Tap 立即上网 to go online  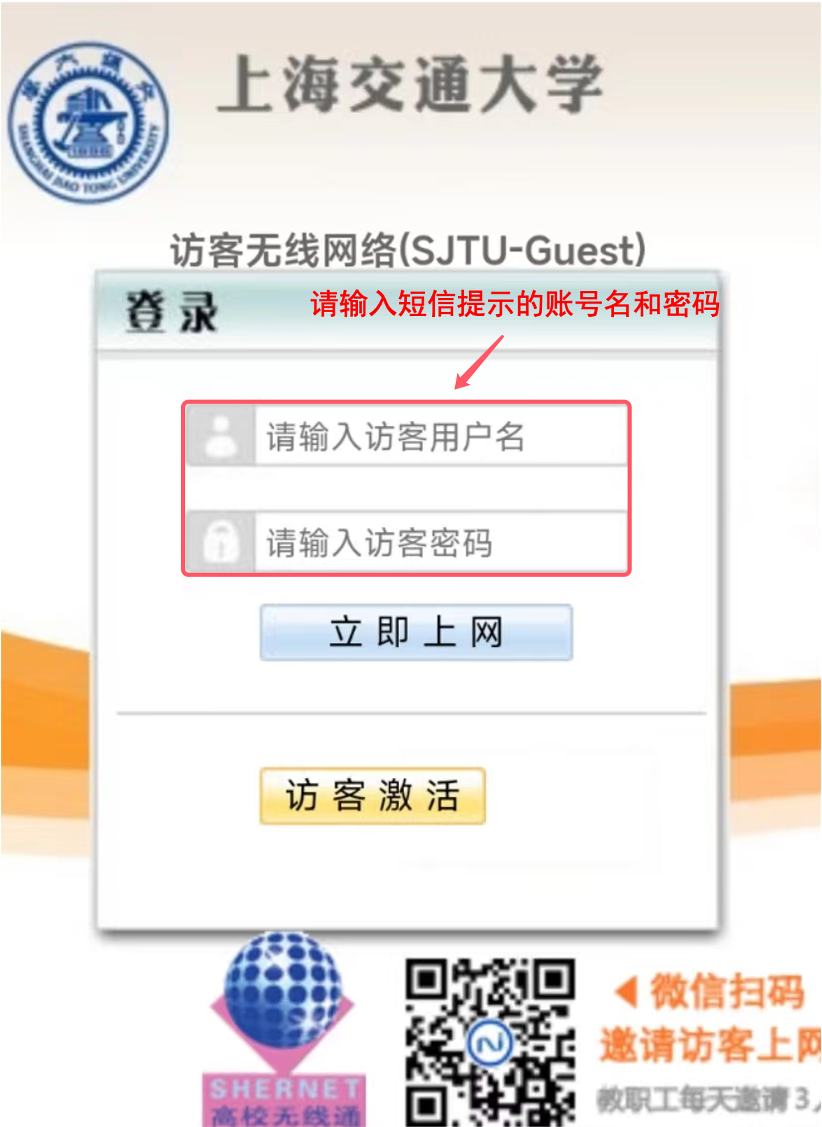[x=416, y=633]
